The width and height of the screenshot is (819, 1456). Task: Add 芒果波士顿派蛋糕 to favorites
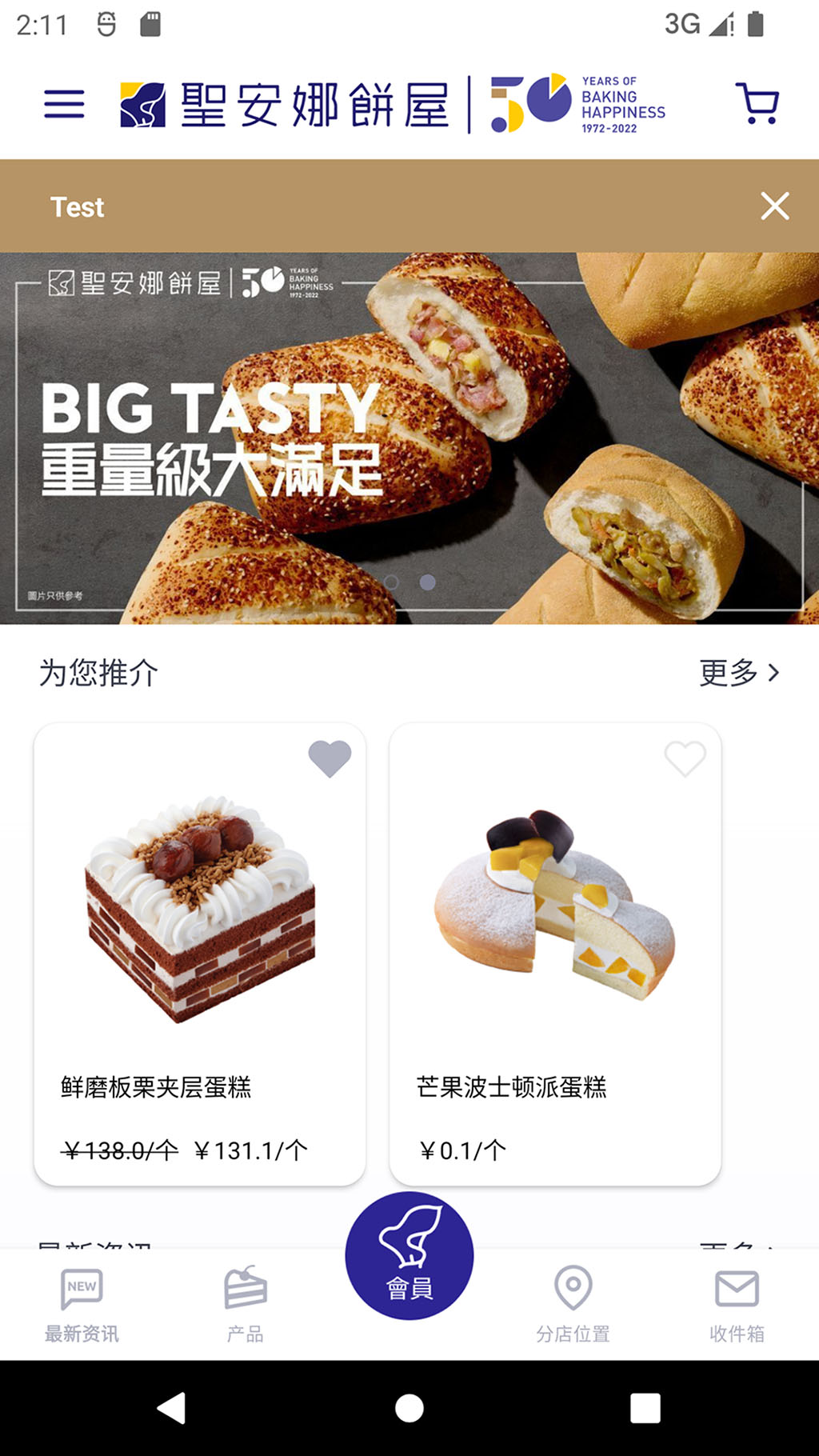pyautogui.click(x=685, y=758)
